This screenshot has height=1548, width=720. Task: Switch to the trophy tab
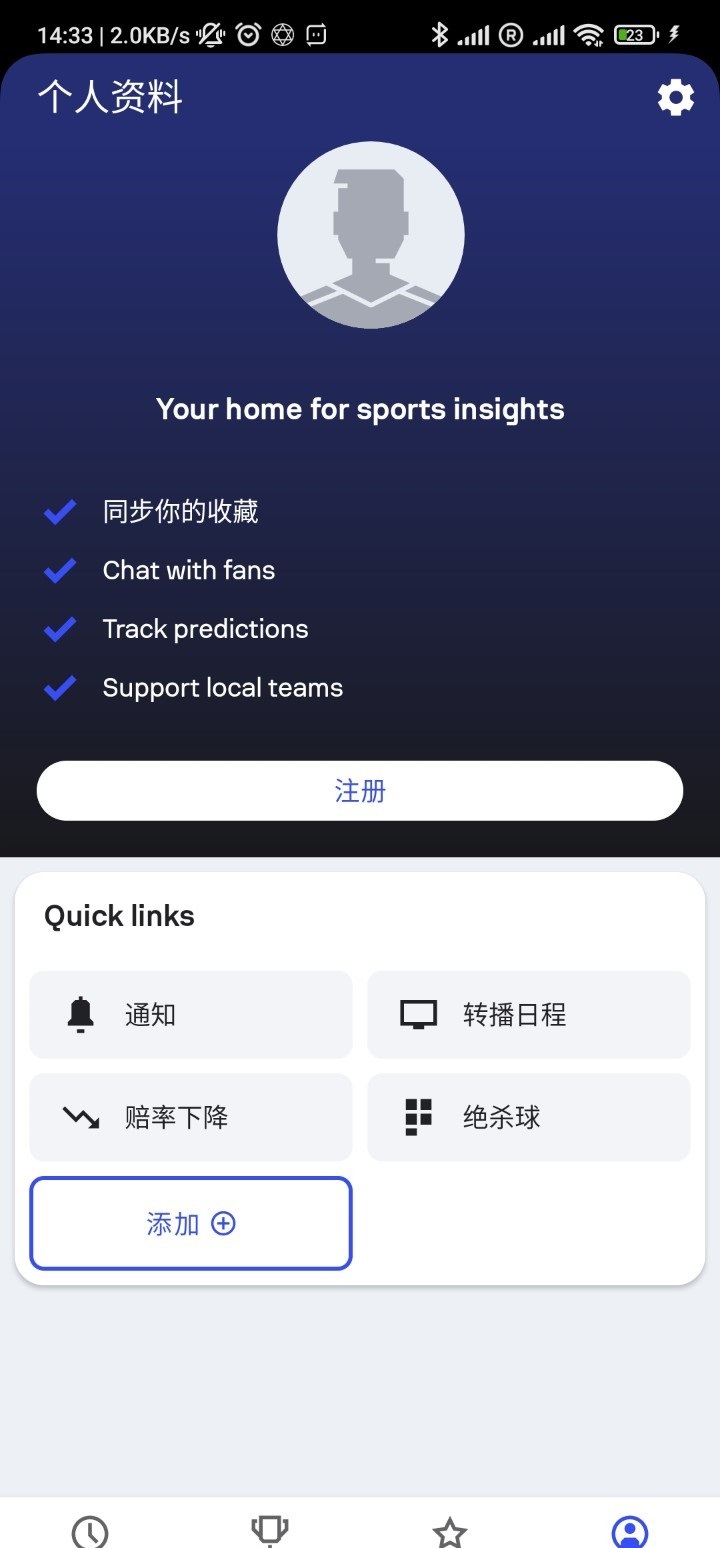(x=270, y=1530)
